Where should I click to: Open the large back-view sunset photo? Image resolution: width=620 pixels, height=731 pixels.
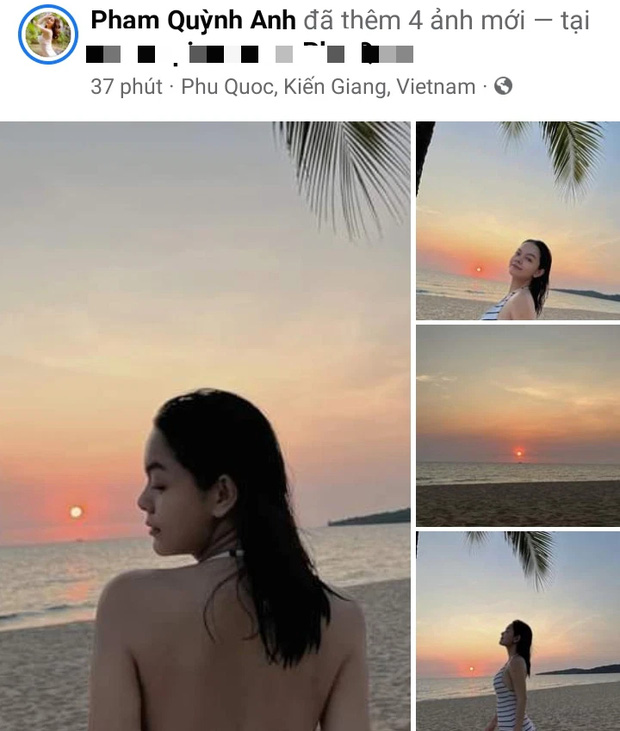(205, 425)
